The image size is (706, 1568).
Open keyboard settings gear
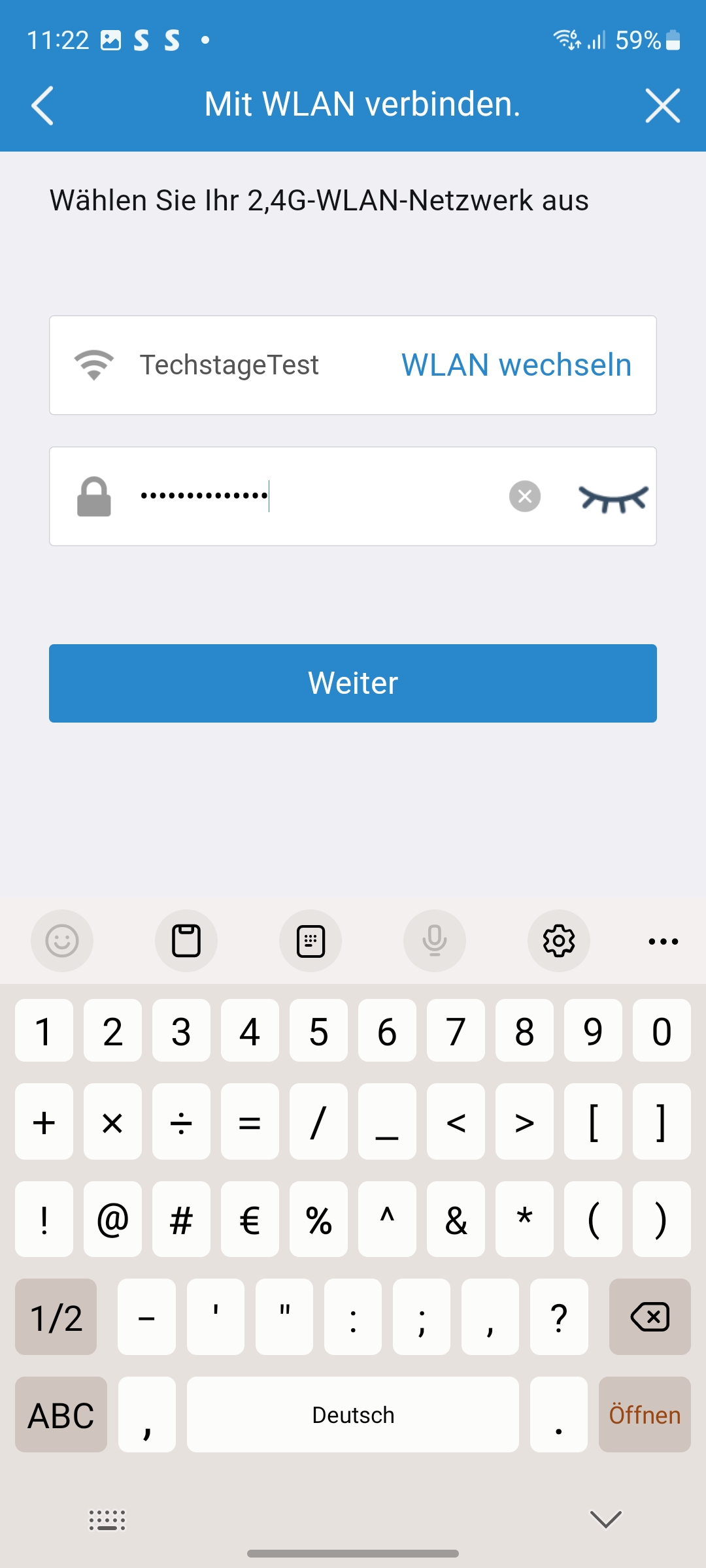point(559,941)
